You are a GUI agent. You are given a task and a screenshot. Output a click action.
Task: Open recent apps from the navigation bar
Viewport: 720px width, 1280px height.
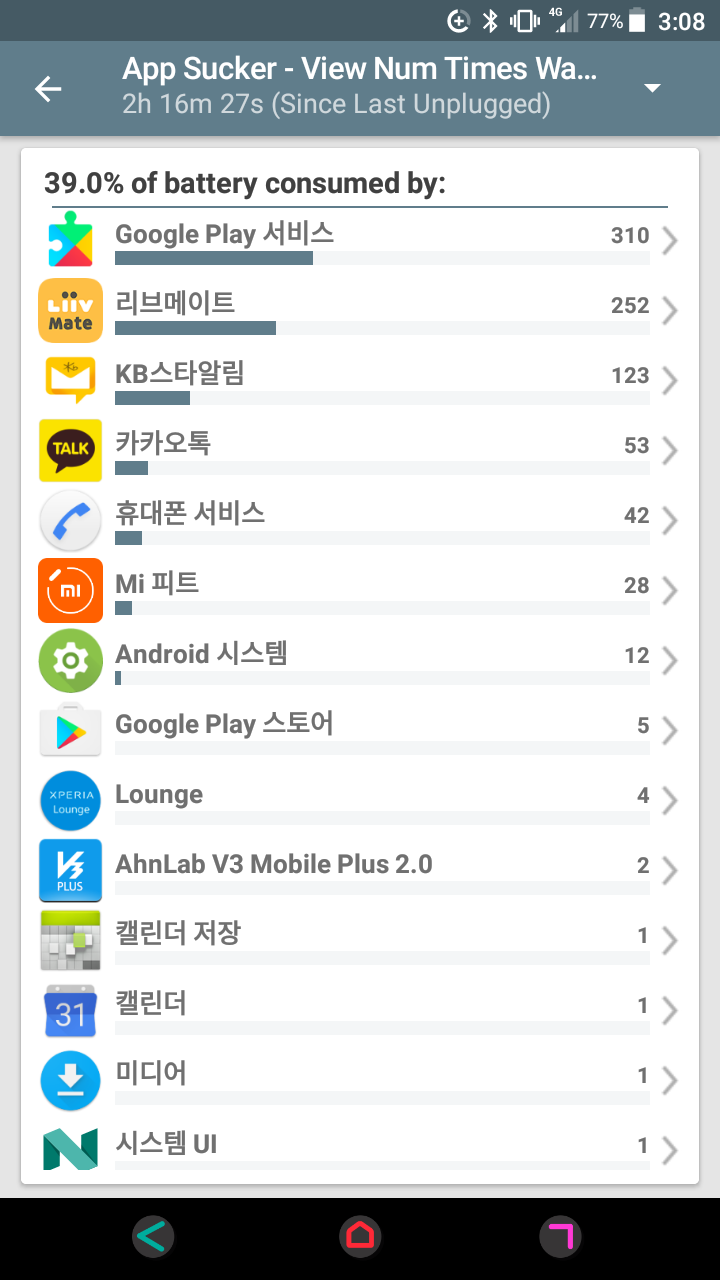point(560,1237)
